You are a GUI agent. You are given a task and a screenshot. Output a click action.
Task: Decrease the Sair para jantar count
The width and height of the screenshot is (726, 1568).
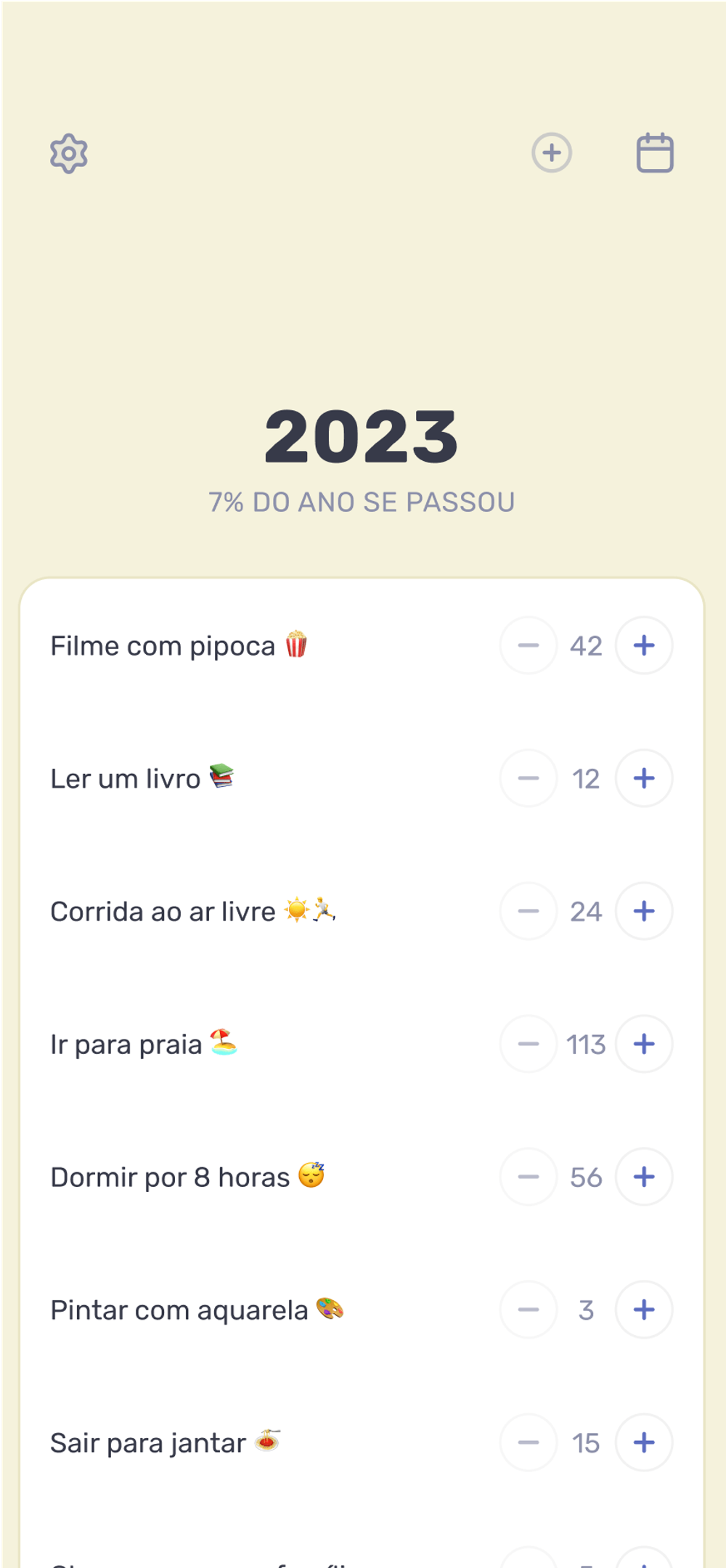[529, 1442]
